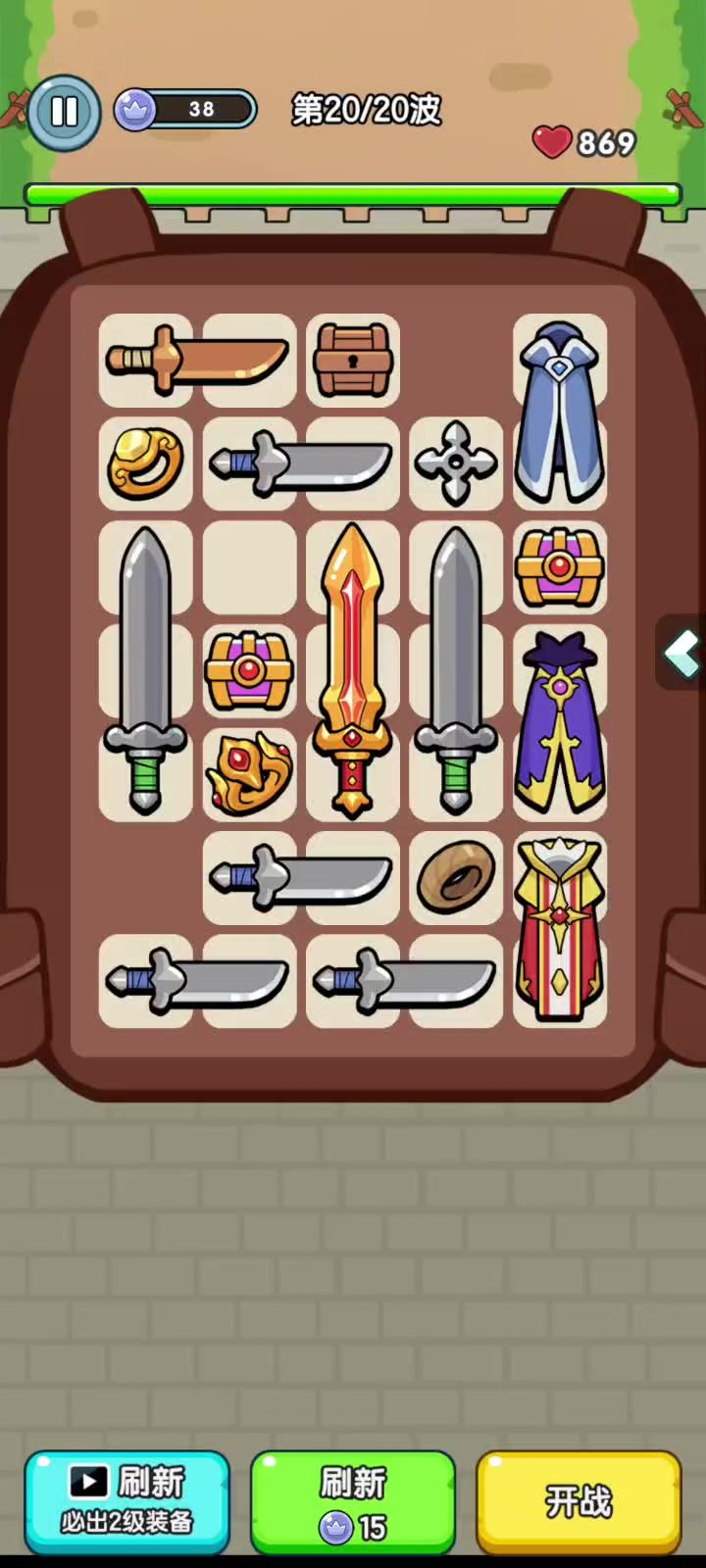The height and width of the screenshot is (1568, 706).
Task: Select the purple wizard cloak
Action: (559, 723)
